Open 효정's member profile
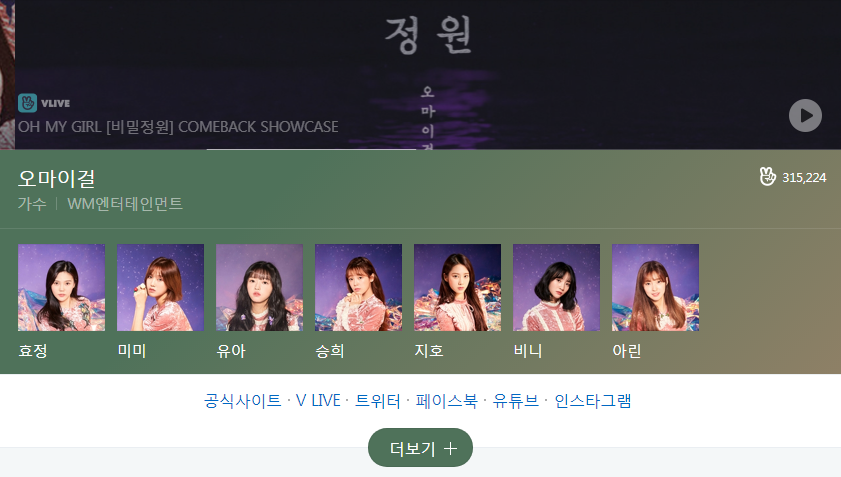This screenshot has height=477, width=841. [x=61, y=288]
